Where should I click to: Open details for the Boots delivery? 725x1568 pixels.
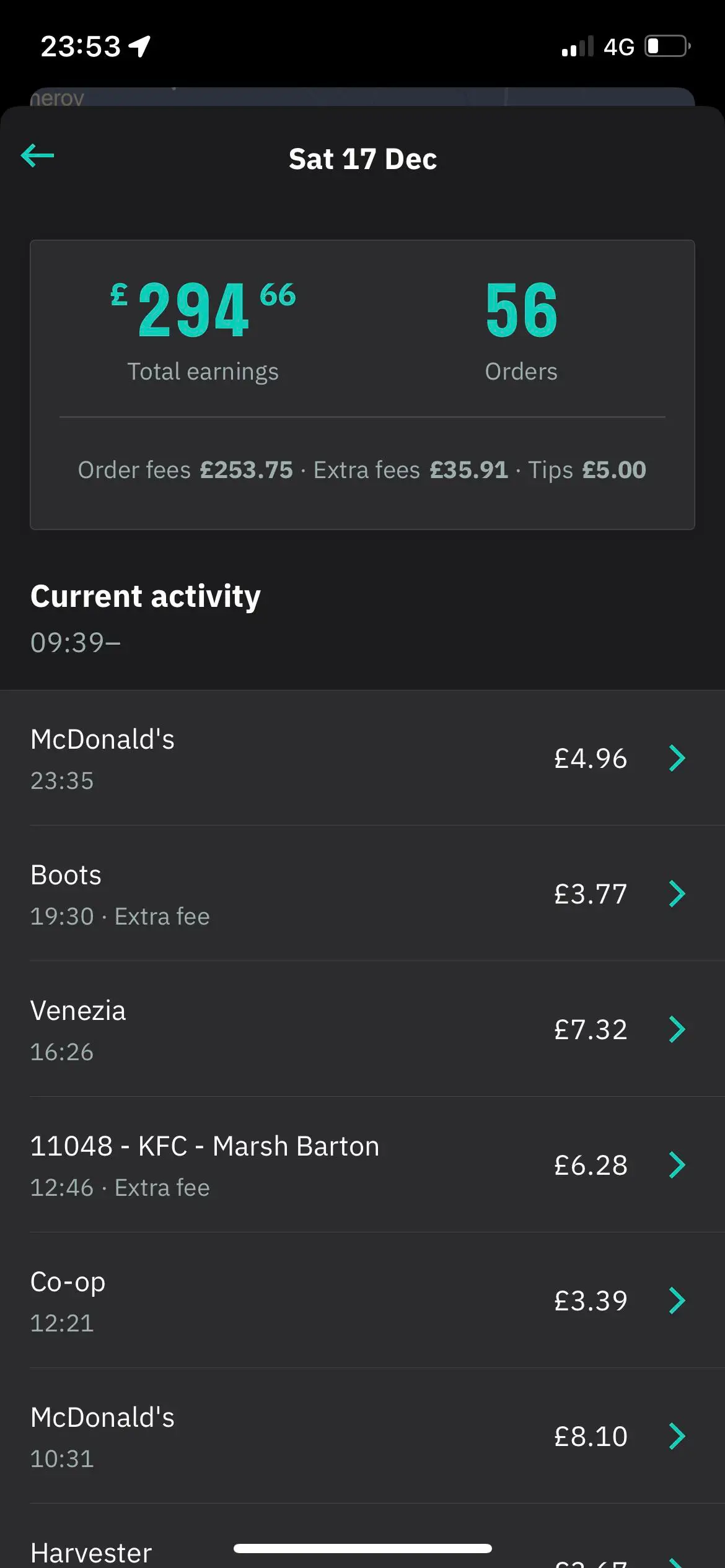pos(362,894)
